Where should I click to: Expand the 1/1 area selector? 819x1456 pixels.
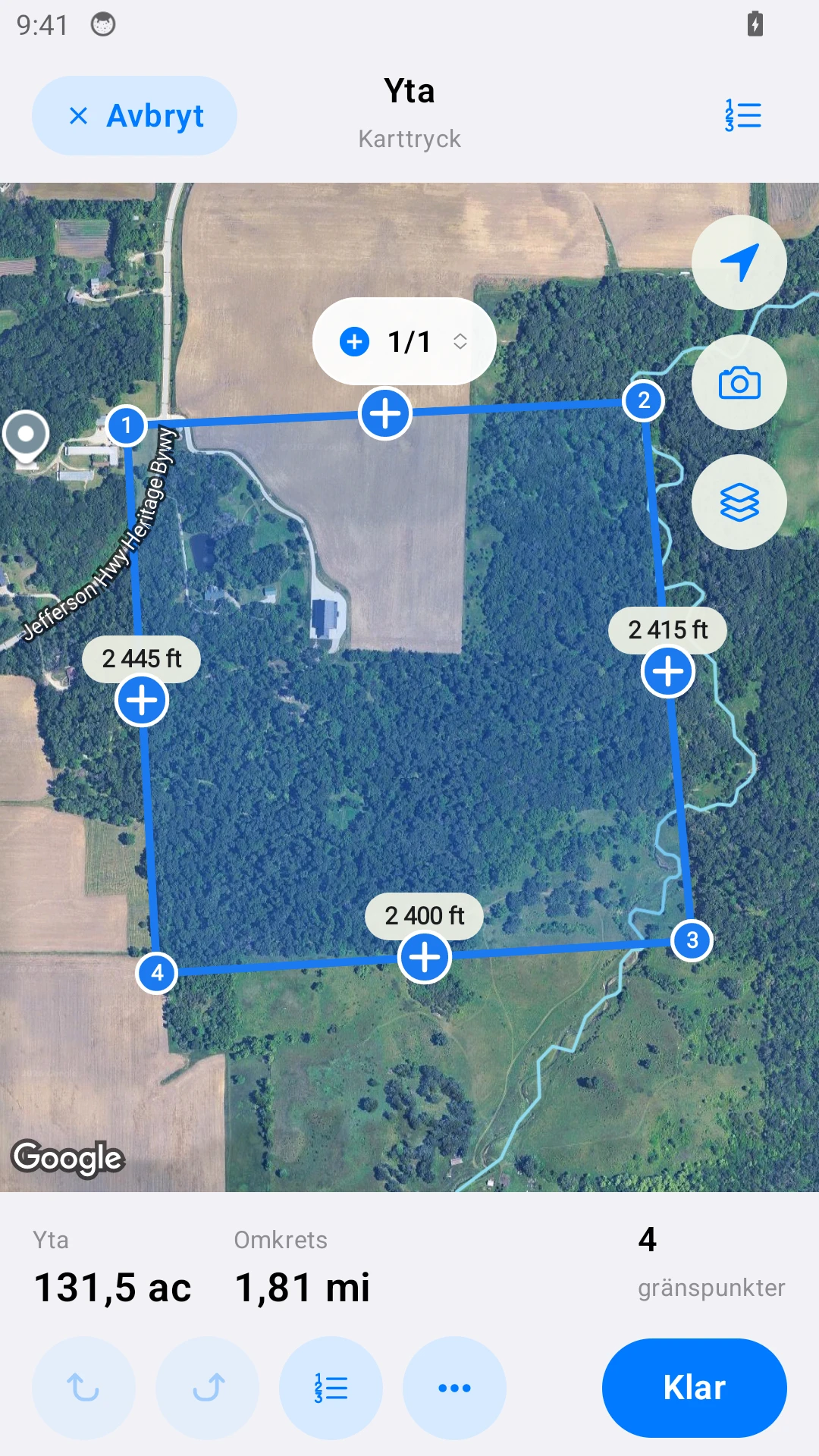click(x=405, y=341)
